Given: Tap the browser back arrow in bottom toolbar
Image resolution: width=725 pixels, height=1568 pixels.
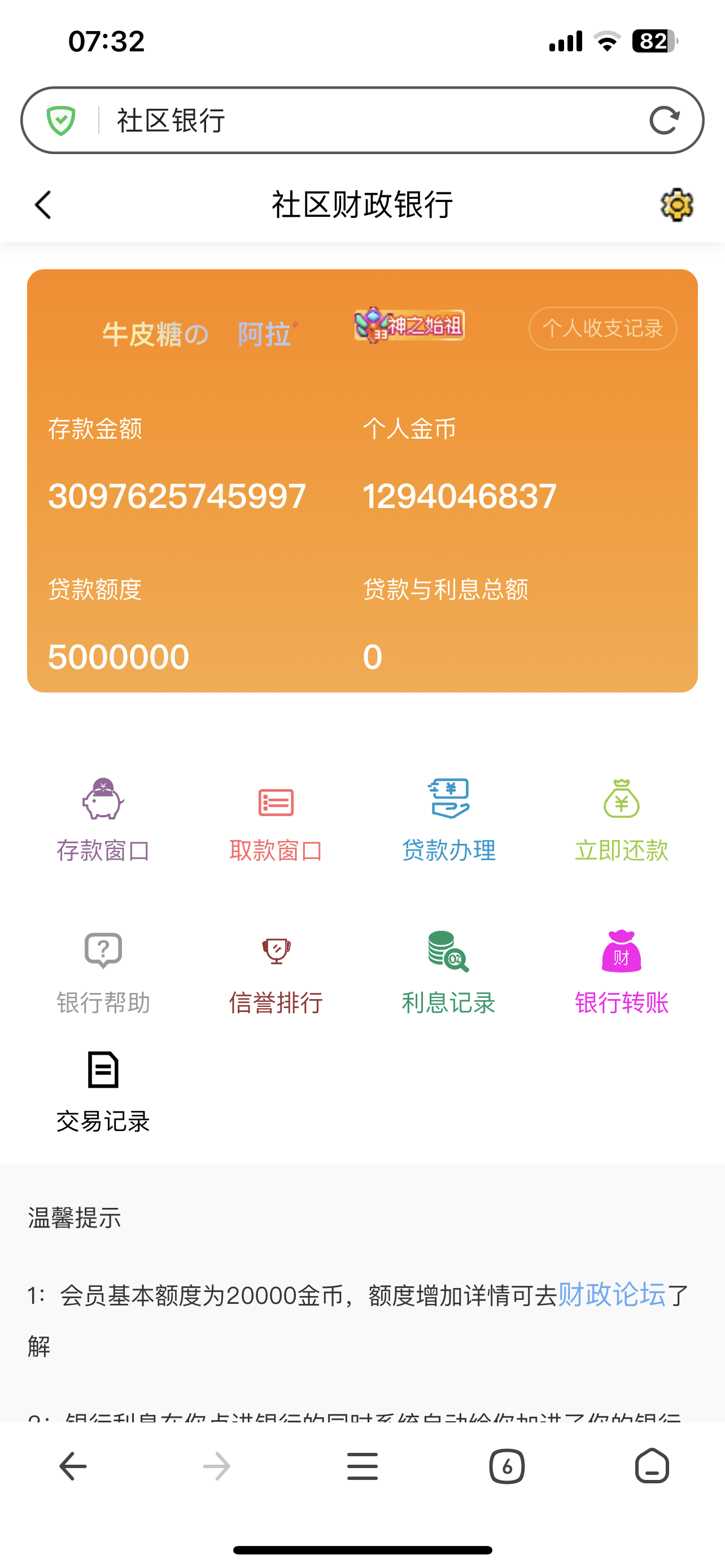Looking at the screenshot, I should (73, 1466).
